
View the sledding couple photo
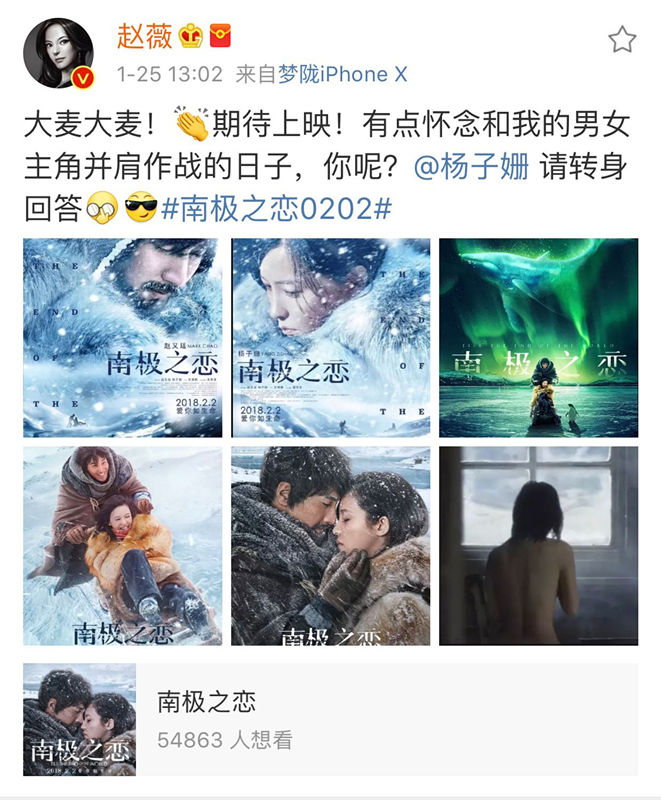click(x=123, y=546)
